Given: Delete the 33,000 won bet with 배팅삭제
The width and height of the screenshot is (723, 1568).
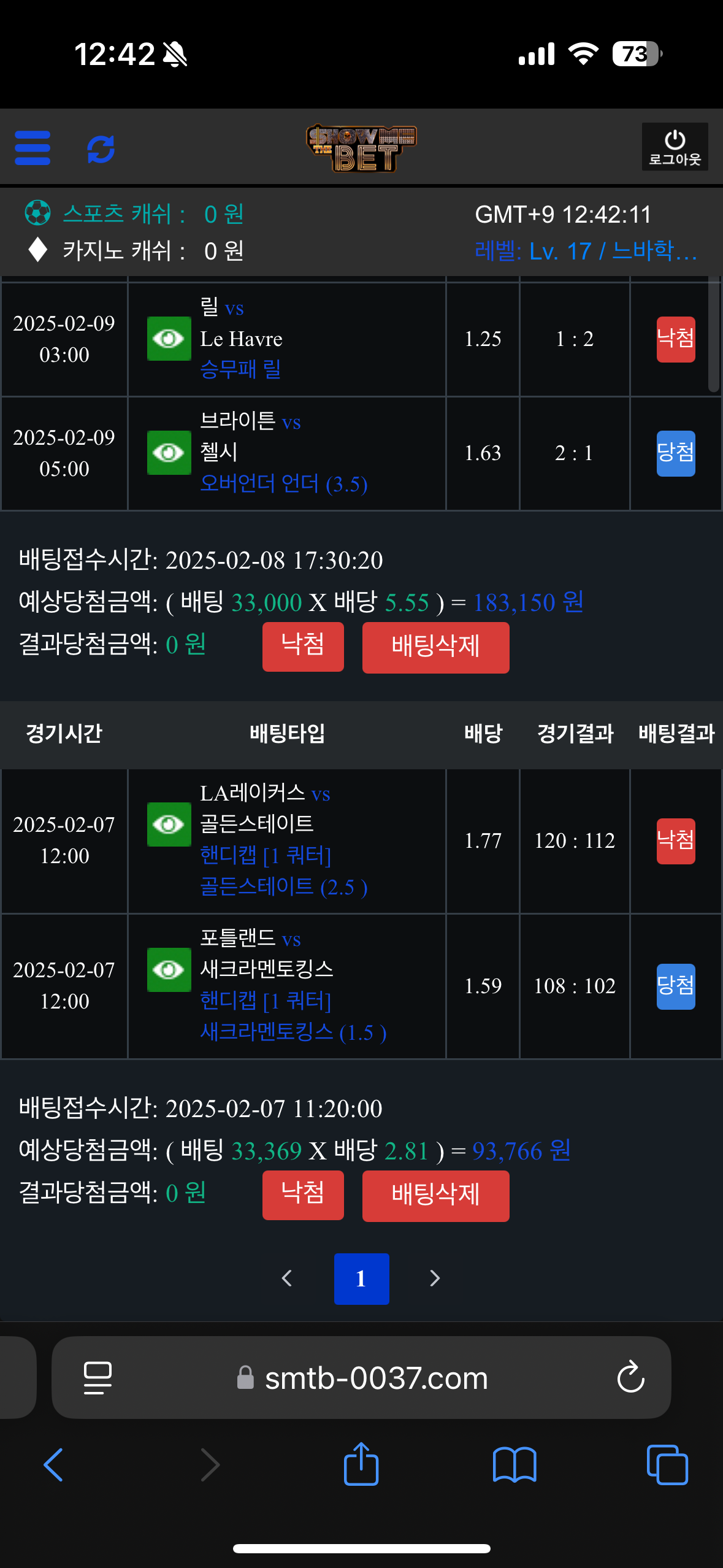Looking at the screenshot, I should (435, 647).
